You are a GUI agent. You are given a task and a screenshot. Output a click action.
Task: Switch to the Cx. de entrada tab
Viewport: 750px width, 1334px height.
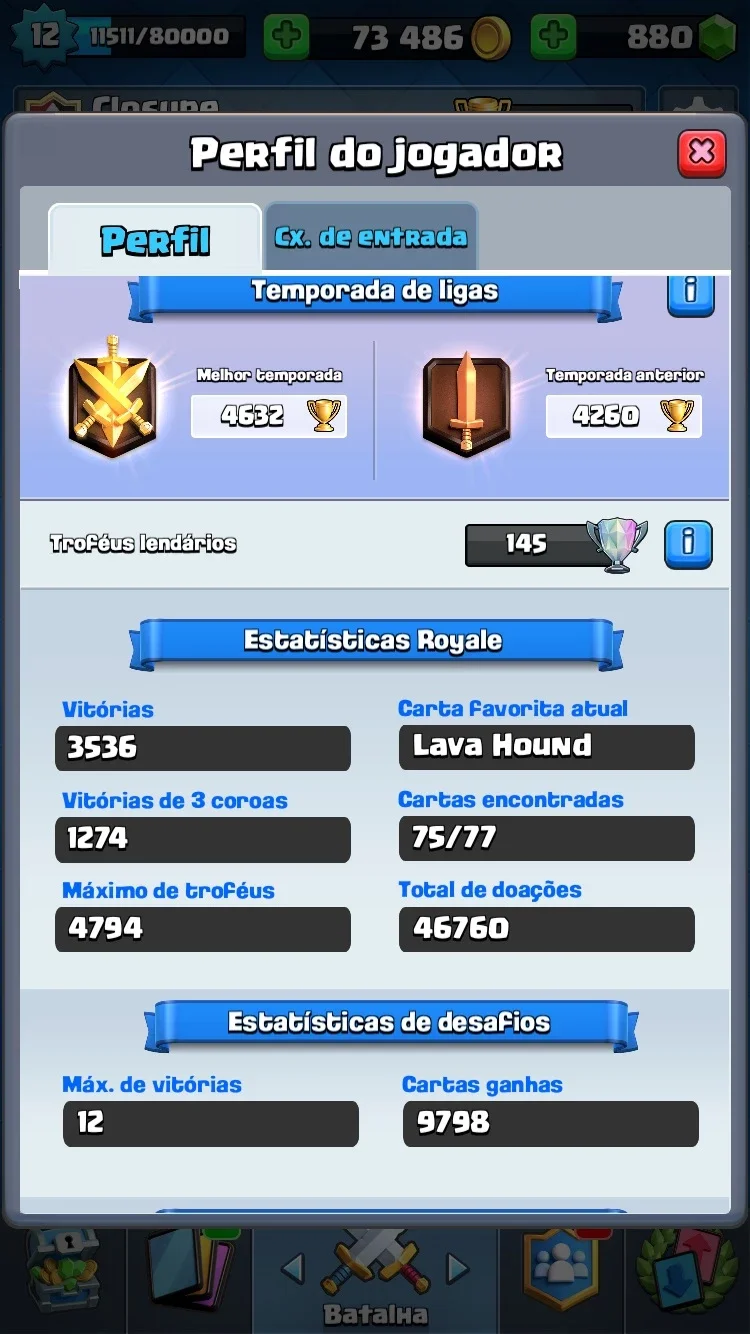371,237
